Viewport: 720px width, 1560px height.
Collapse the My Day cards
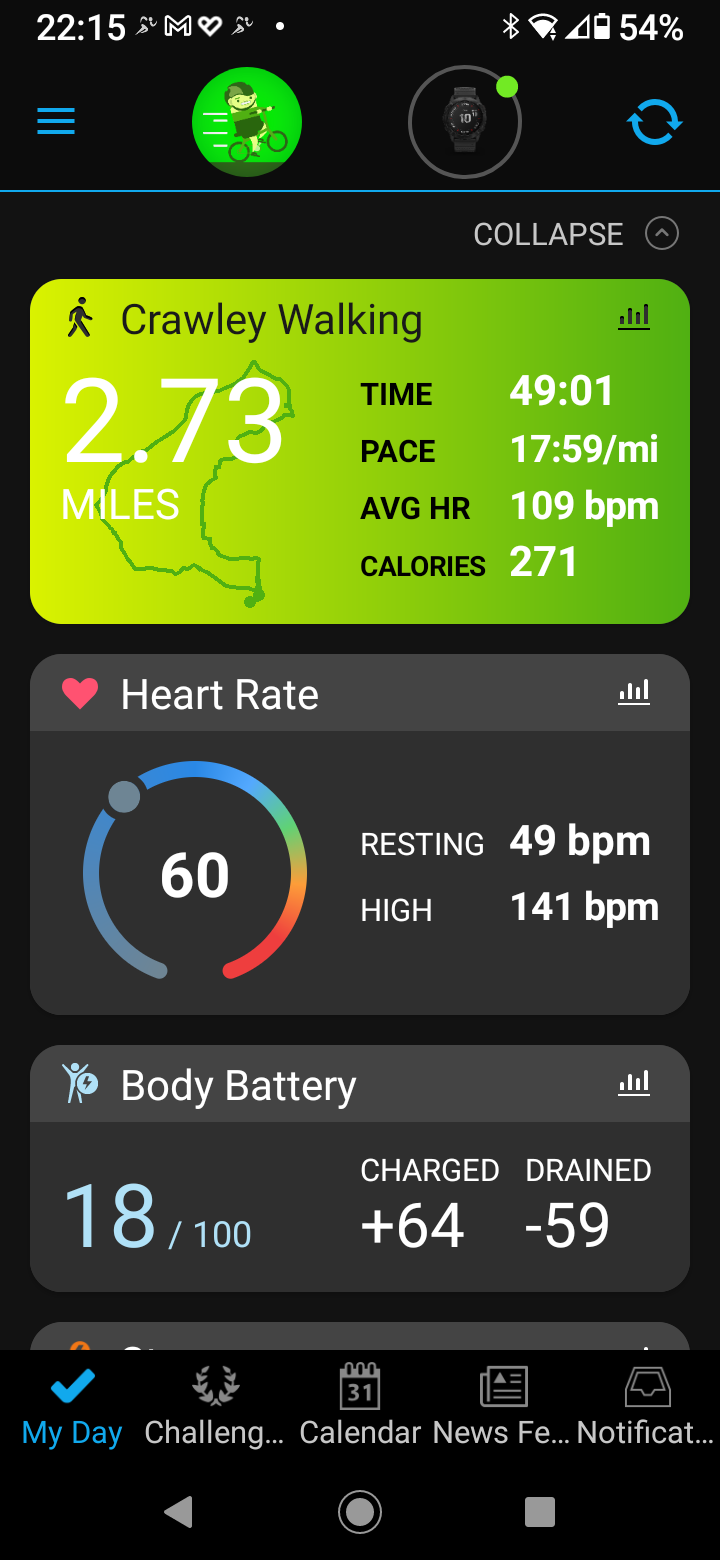(x=576, y=234)
